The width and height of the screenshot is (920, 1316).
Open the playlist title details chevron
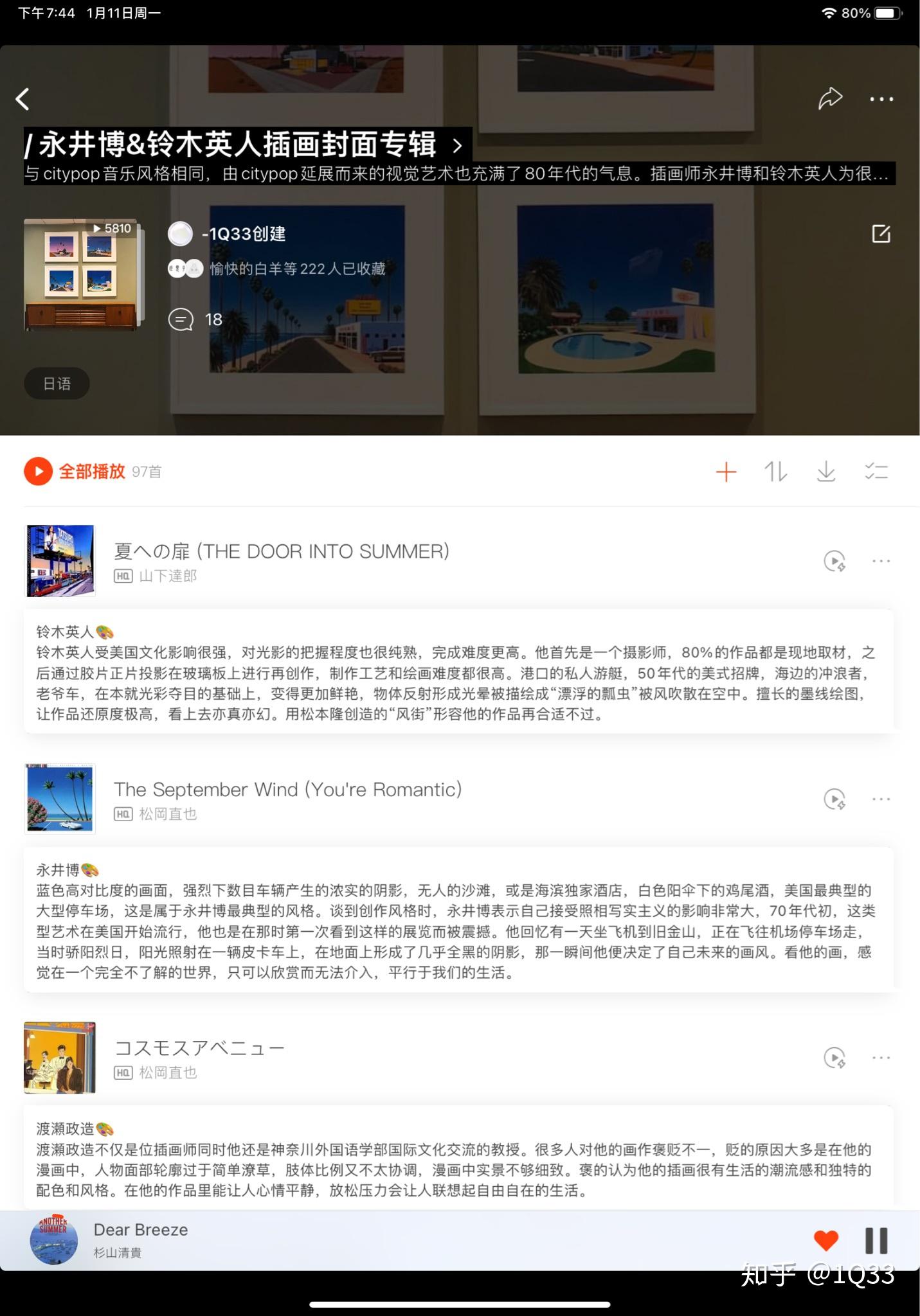(x=457, y=146)
